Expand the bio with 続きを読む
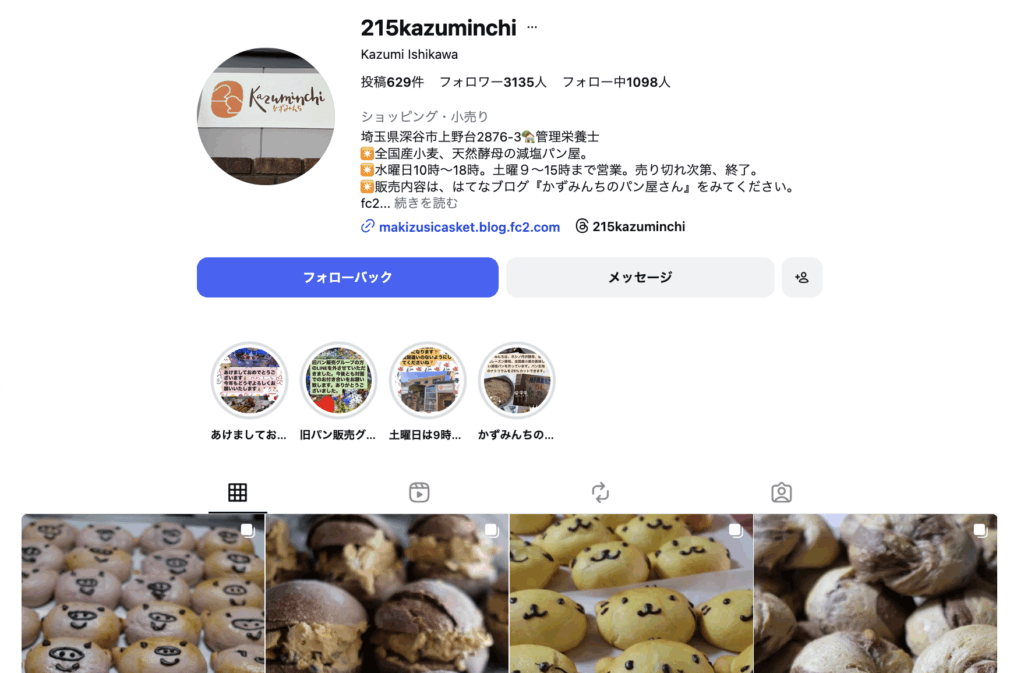The height and width of the screenshot is (673, 1024). tap(426, 203)
